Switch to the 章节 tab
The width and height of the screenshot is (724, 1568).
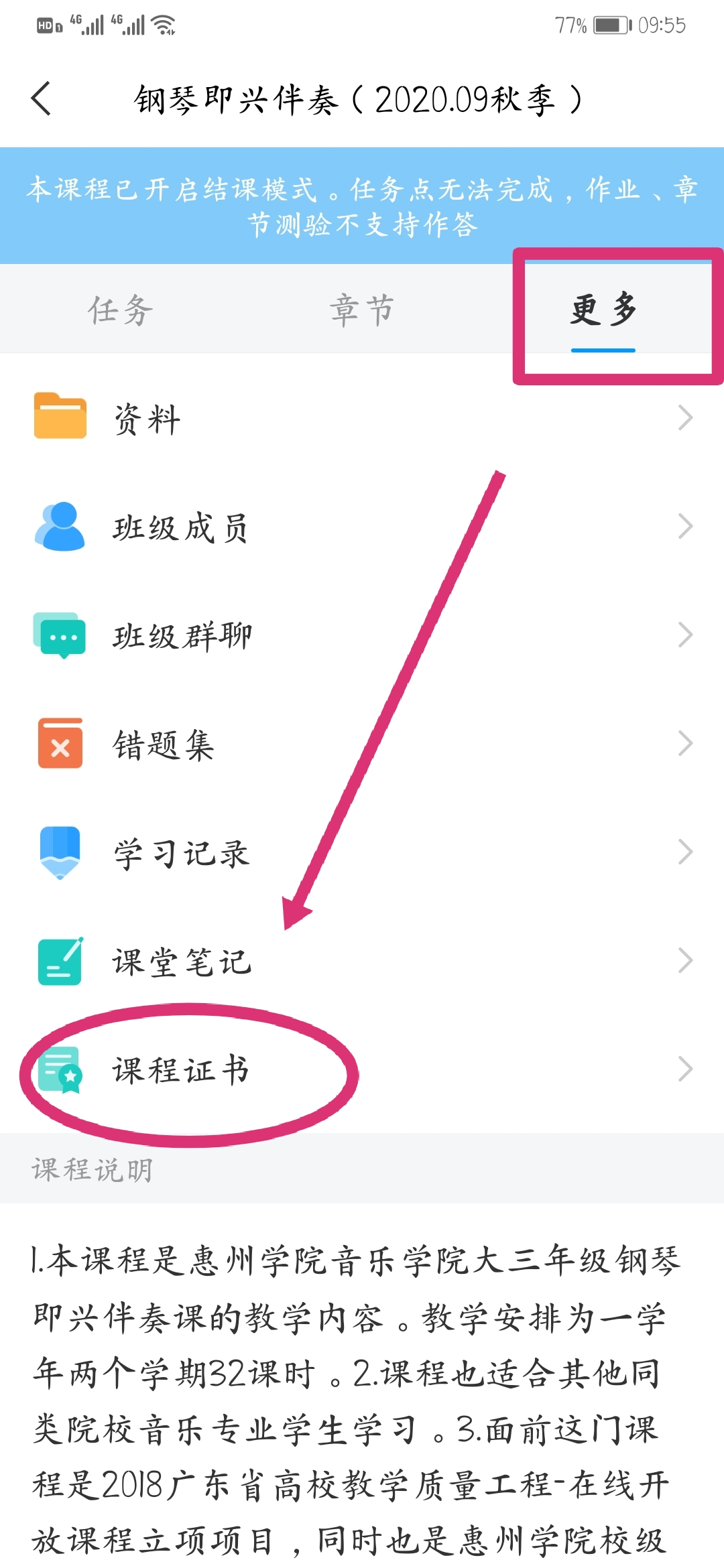[361, 310]
